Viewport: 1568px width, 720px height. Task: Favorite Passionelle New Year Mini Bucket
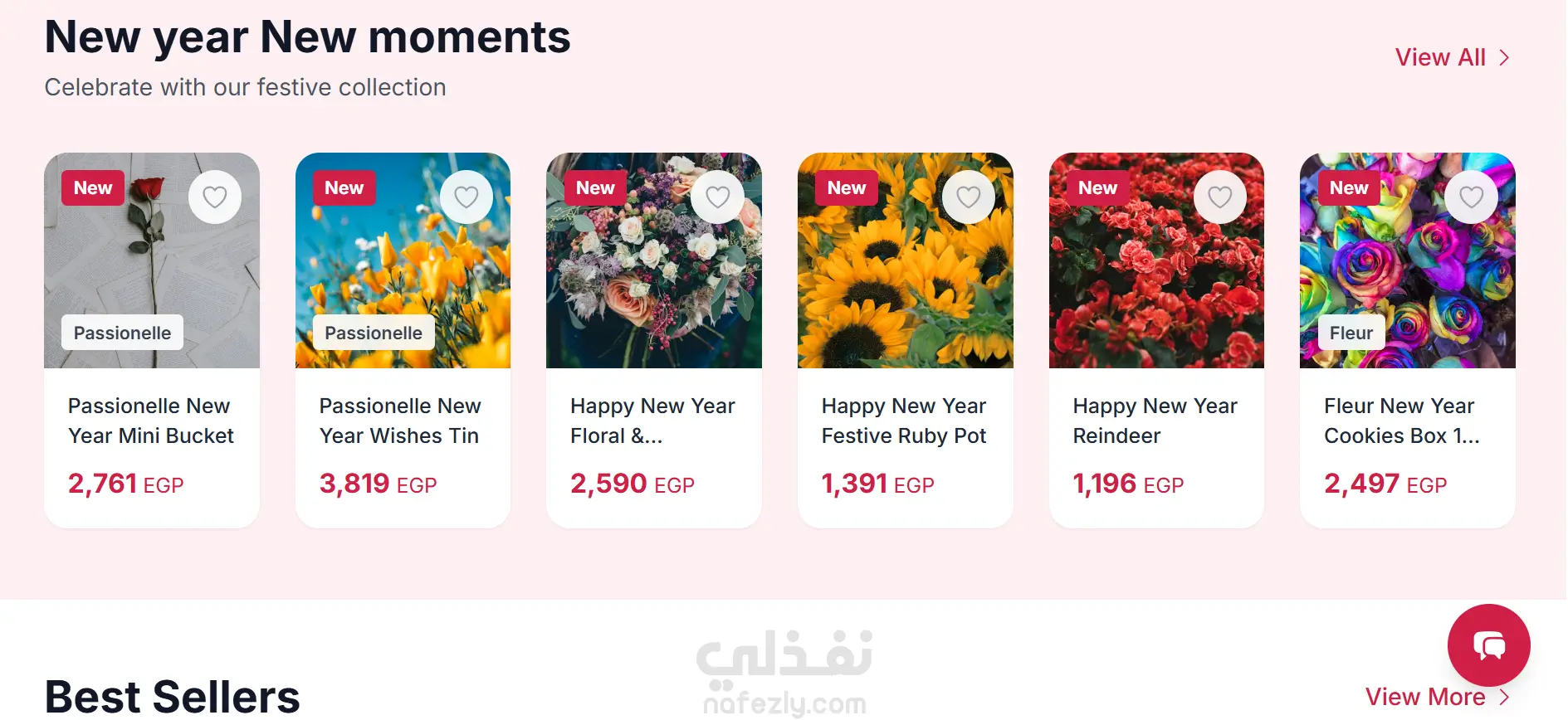coord(215,197)
